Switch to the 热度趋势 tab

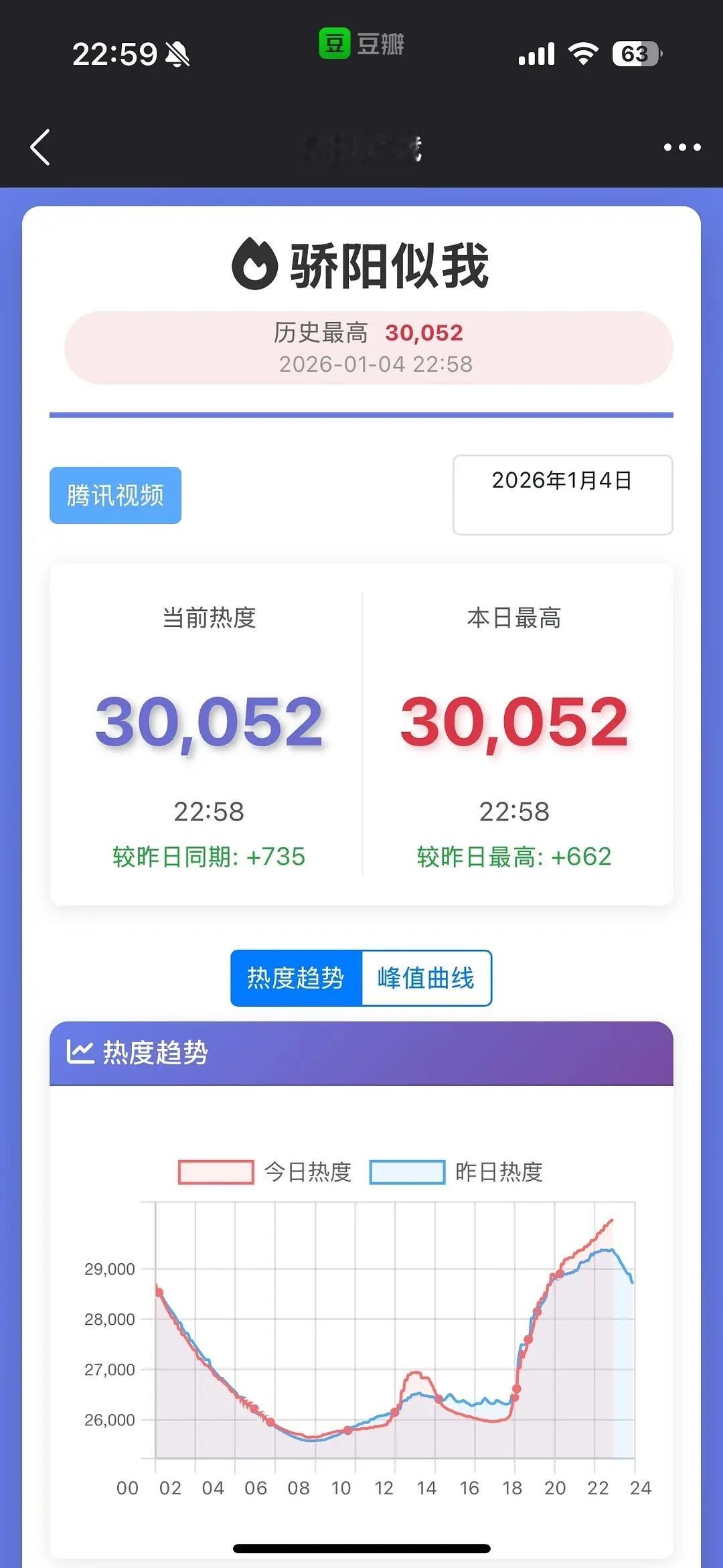coord(295,978)
